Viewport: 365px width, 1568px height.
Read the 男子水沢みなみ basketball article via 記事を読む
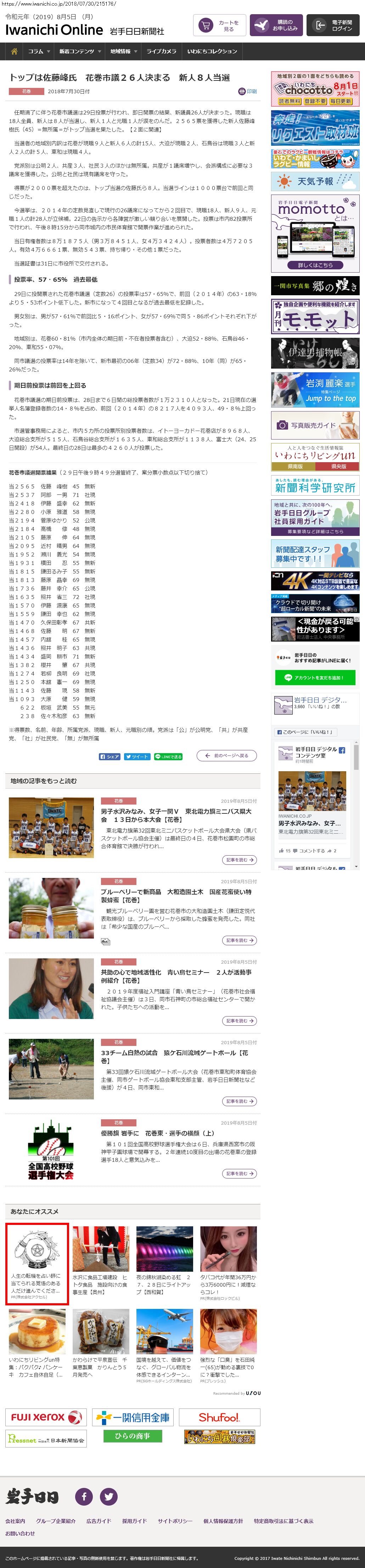(239, 860)
